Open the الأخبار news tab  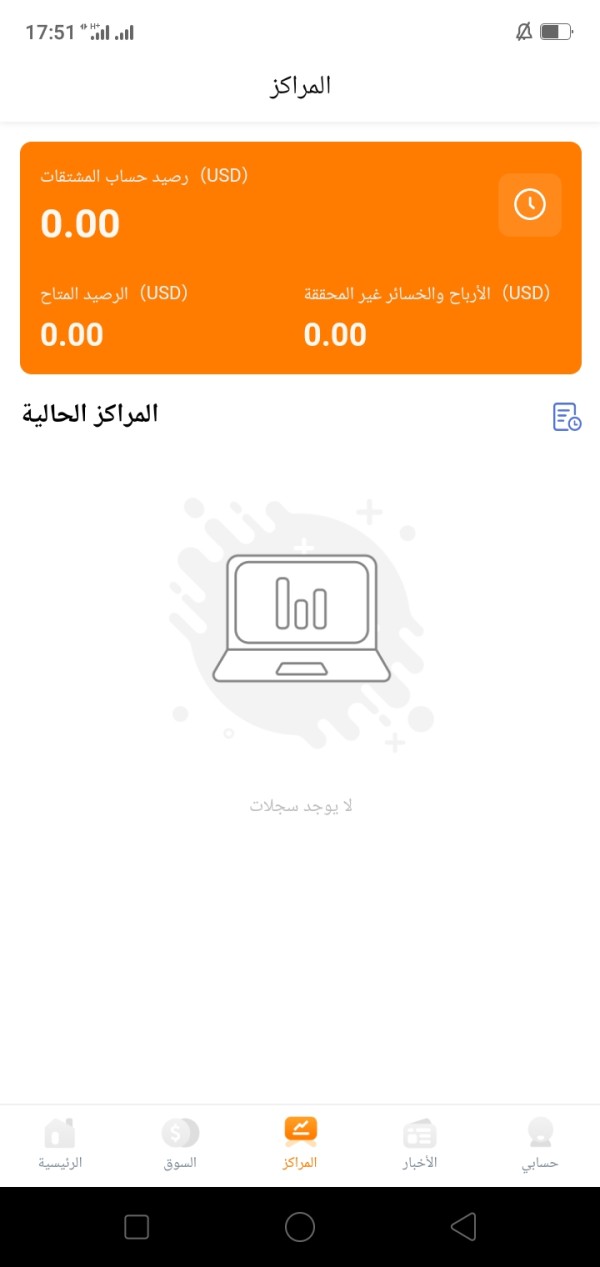point(420,1145)
